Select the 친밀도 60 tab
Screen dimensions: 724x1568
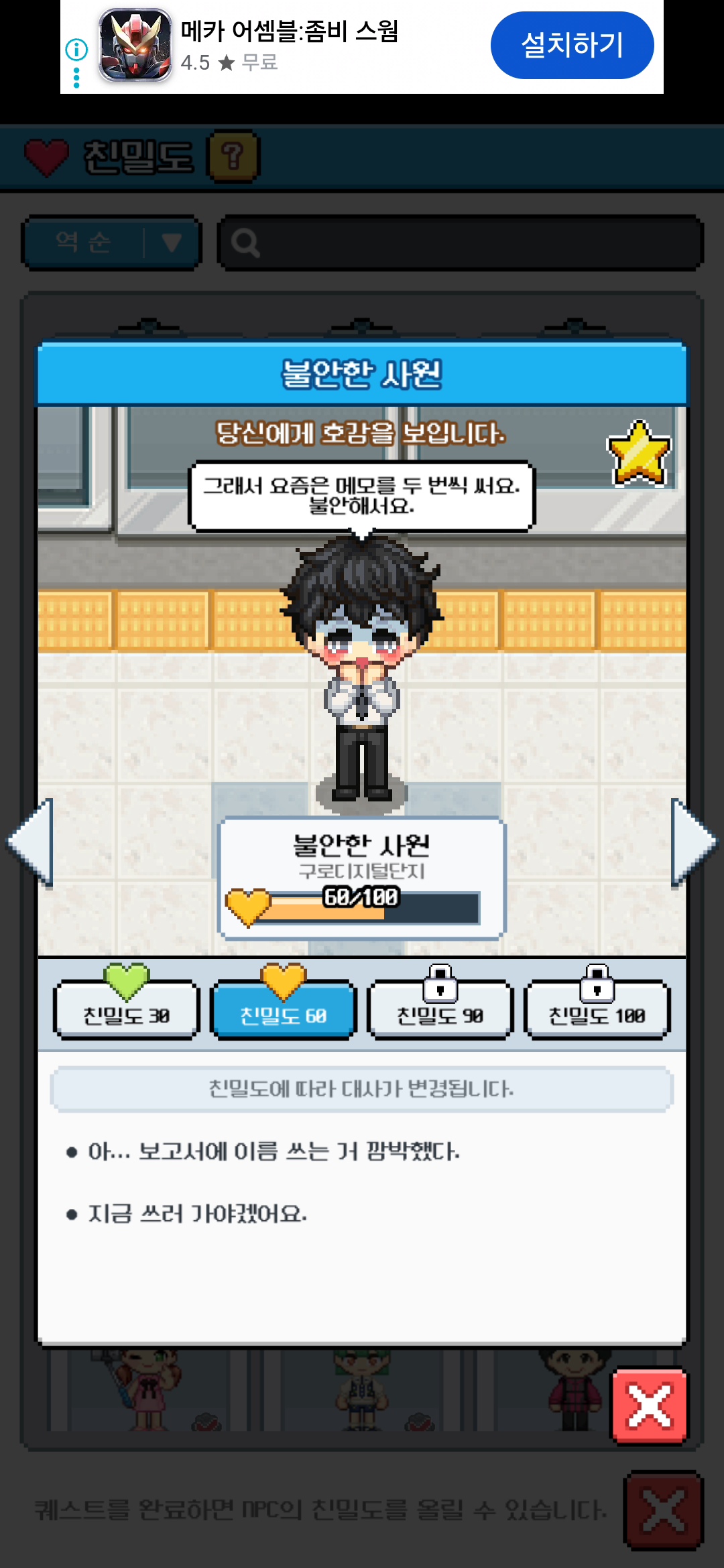coord(283,1010)
